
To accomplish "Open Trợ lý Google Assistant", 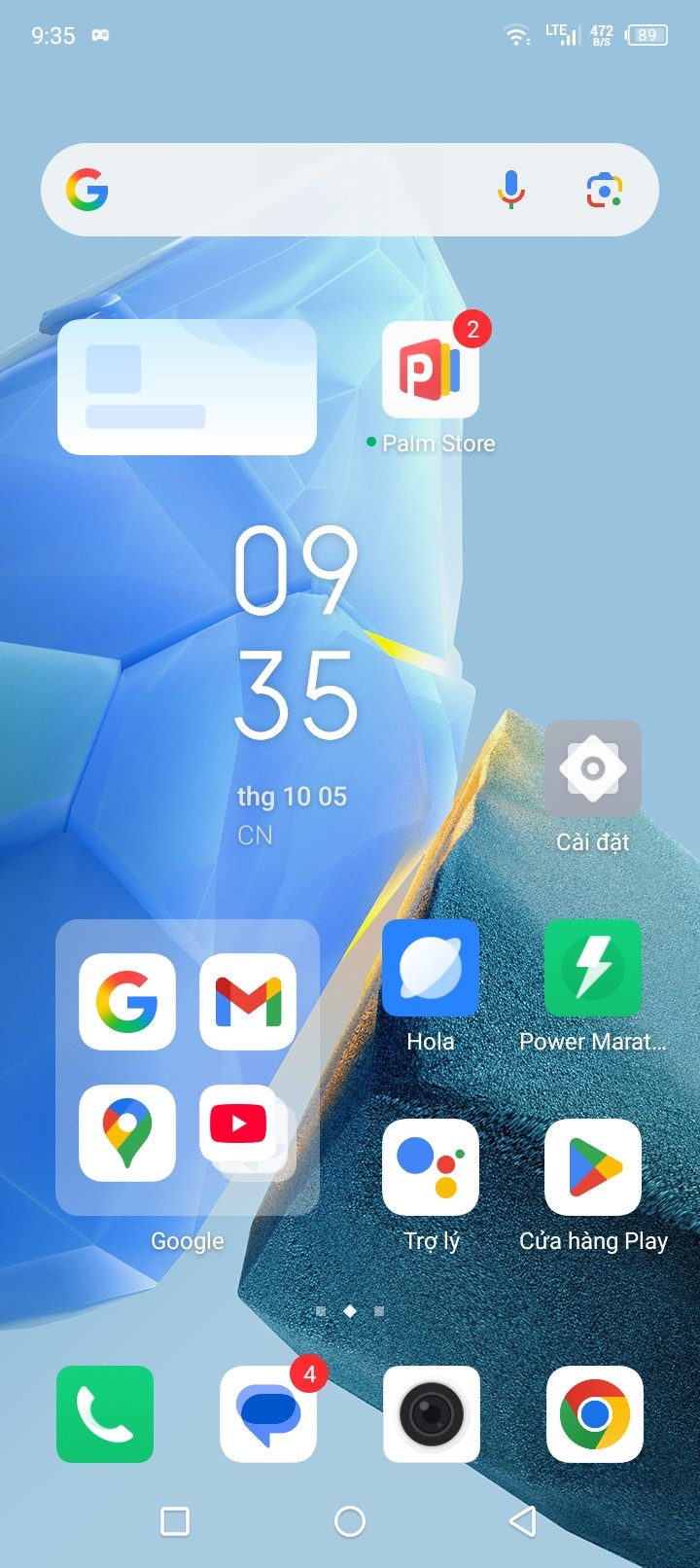I will [x=431, y=1167].
